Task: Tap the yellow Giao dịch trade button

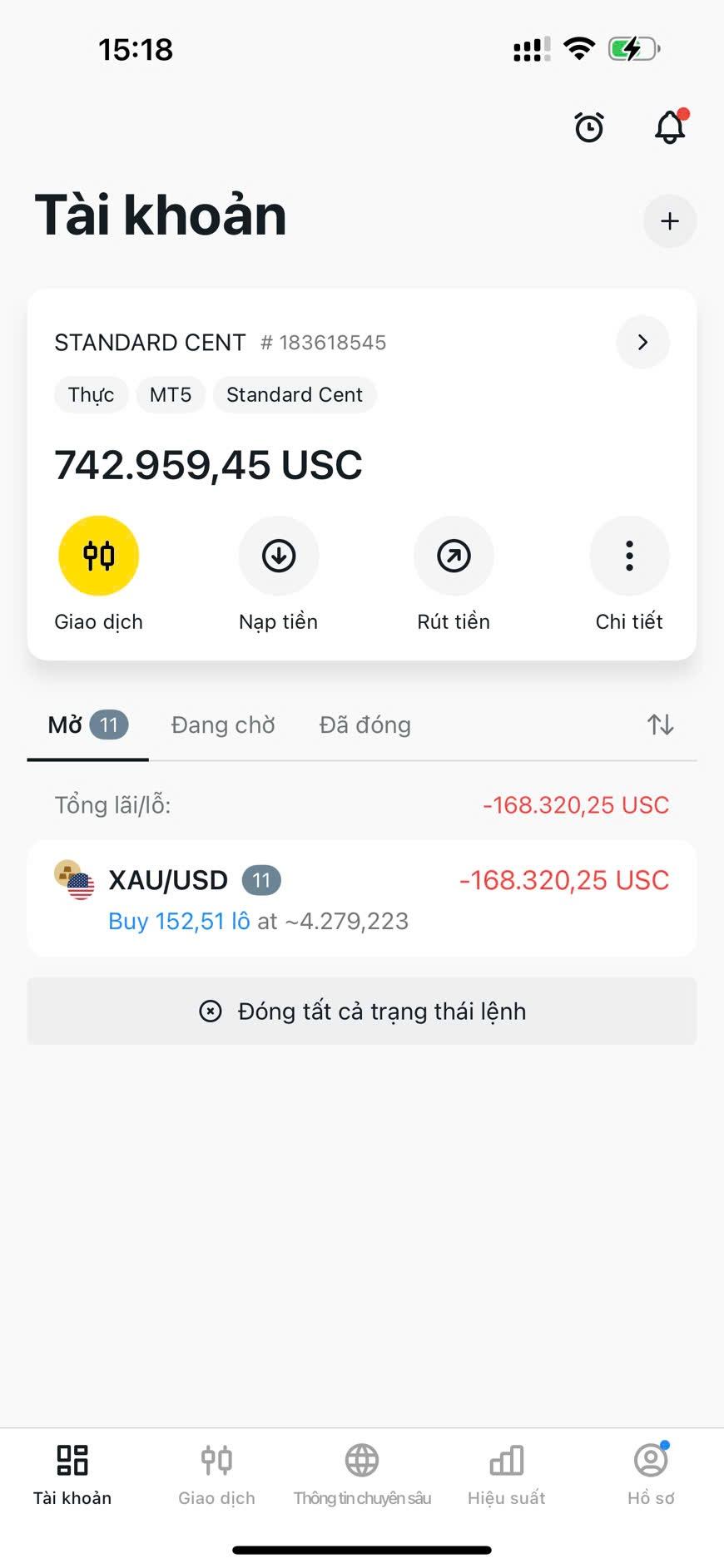Action: click(x=98, y=556)
